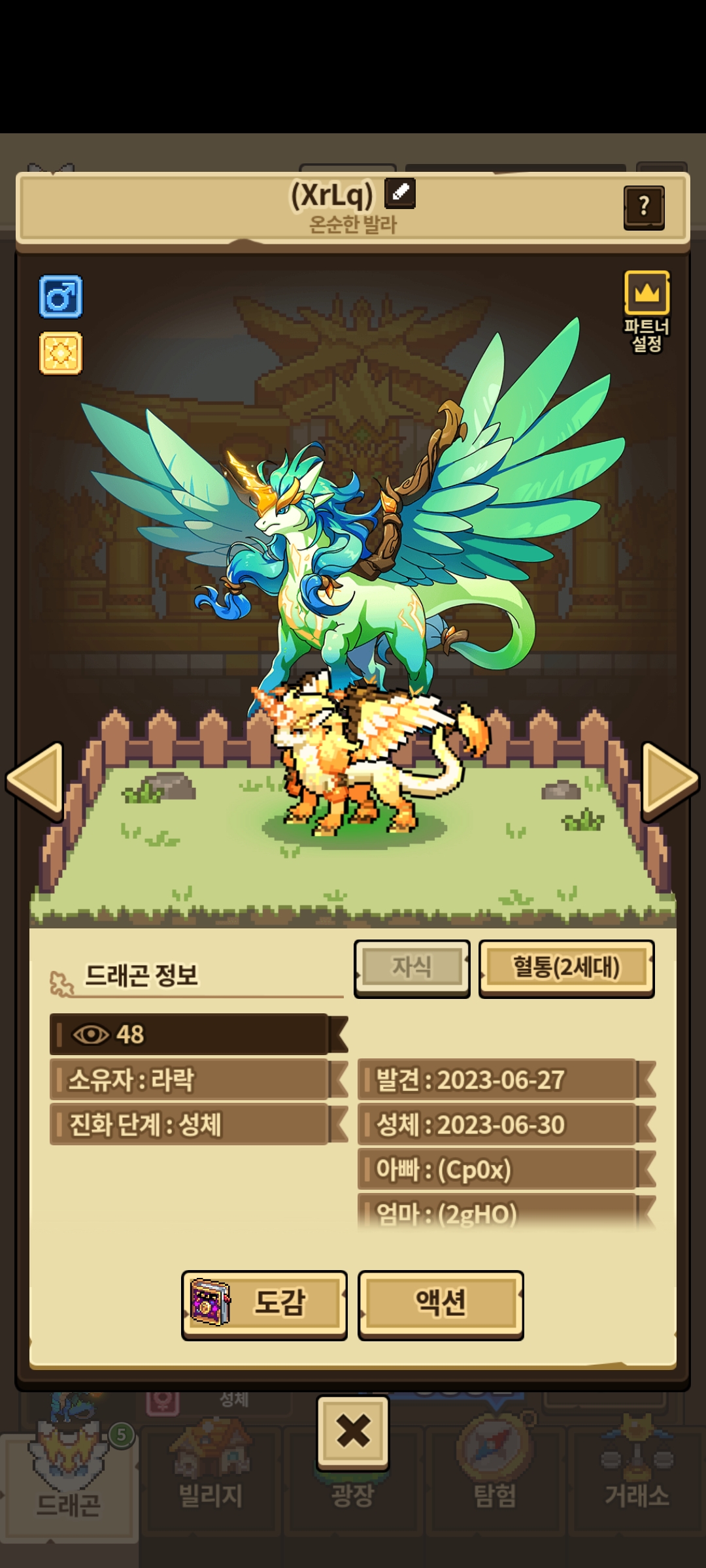Tap the male gender icon
The image size is (706, 1568).
(x=61, y=297)
